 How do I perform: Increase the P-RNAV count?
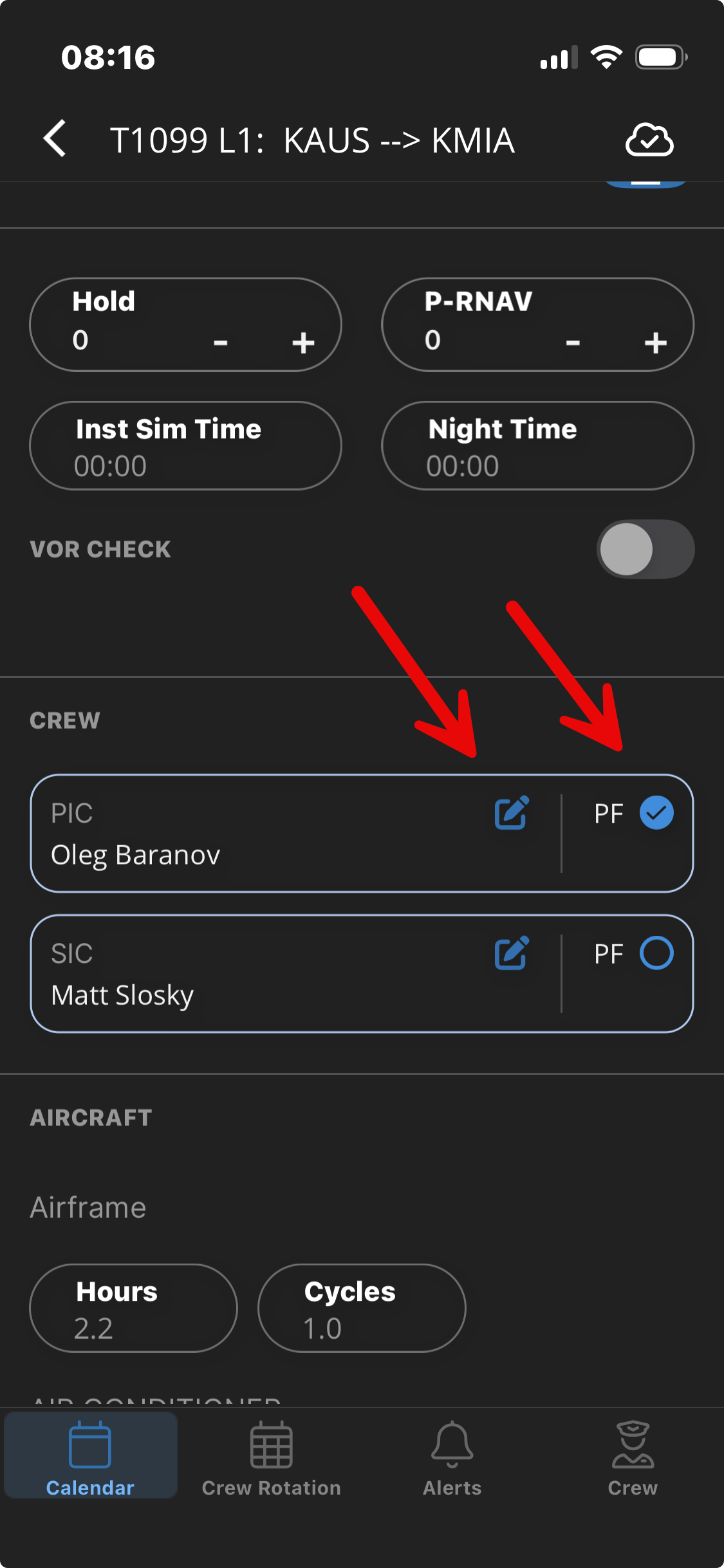pos(655,342)
